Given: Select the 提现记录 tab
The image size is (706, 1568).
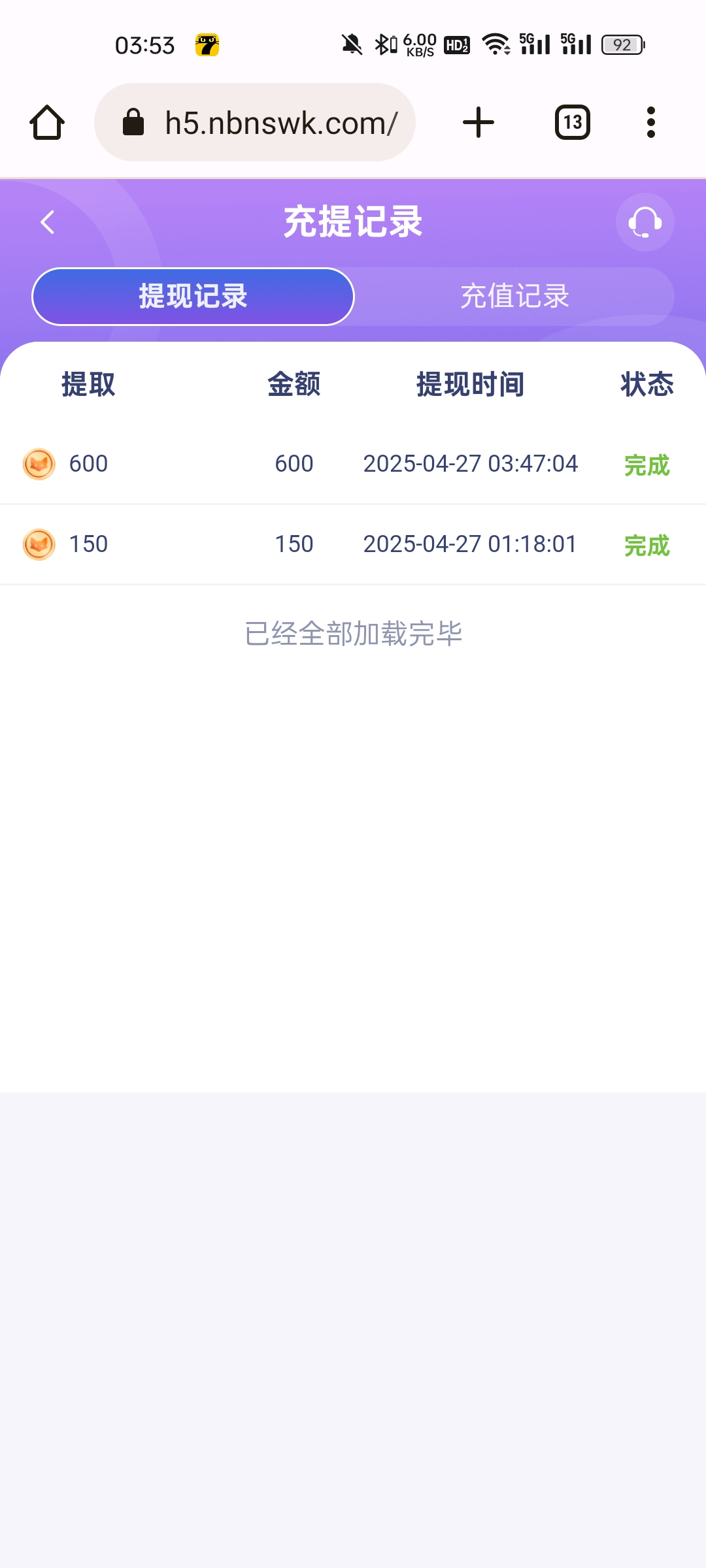Looking at the screenshot, I should pos(193,296).
